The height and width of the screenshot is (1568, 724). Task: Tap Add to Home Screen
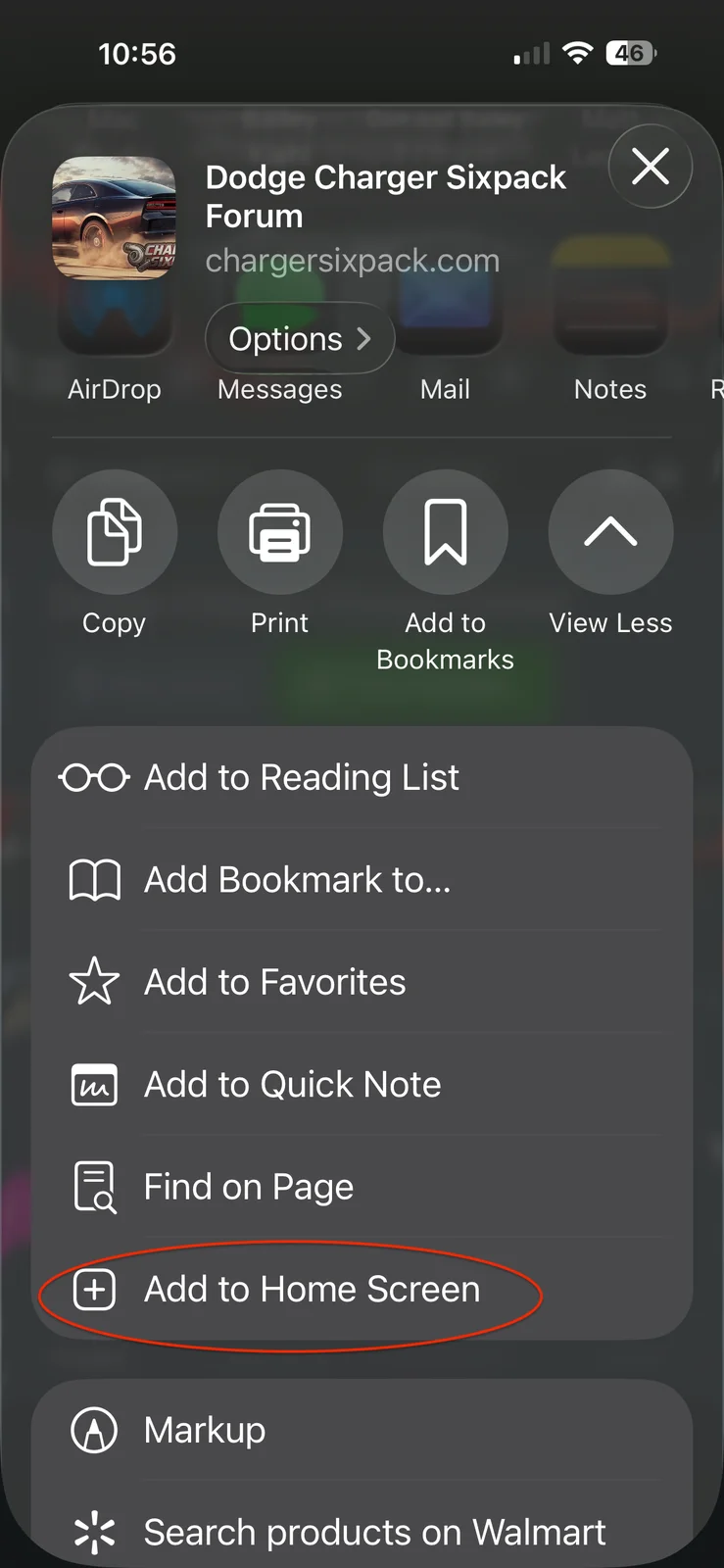coord(312,1290)
